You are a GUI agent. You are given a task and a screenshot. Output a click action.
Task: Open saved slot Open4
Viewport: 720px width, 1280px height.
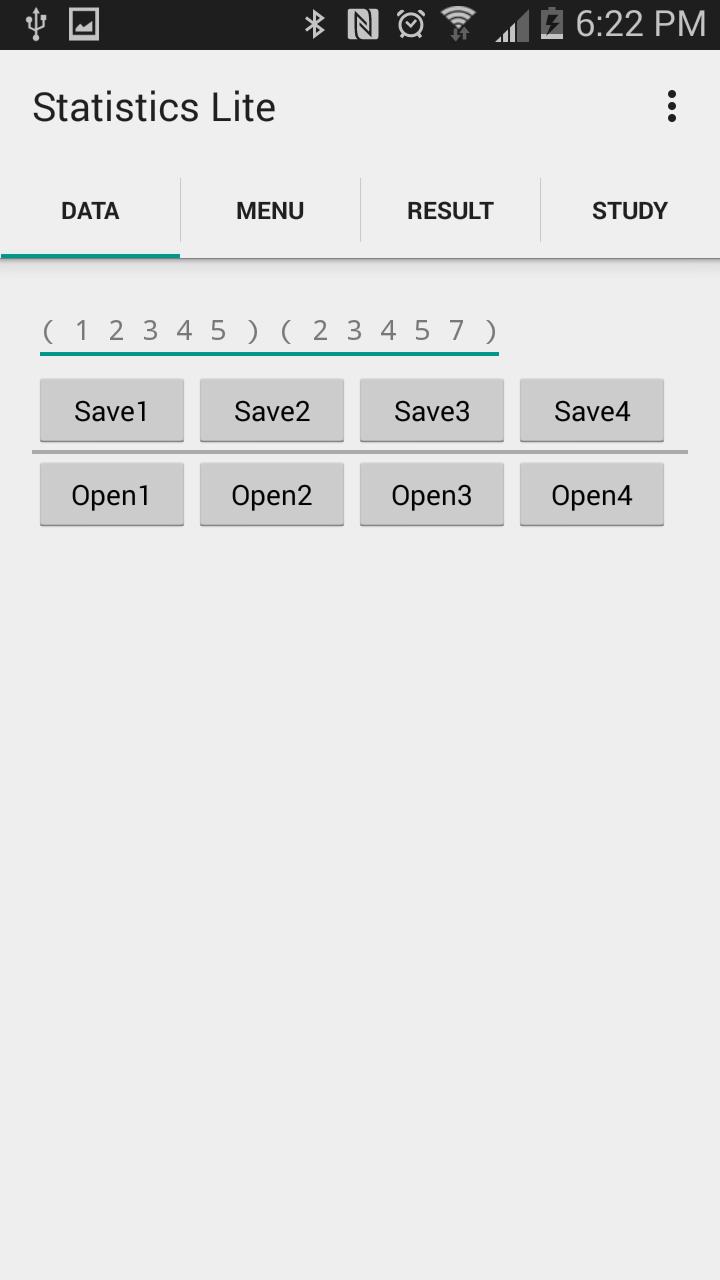coord(592,495)
